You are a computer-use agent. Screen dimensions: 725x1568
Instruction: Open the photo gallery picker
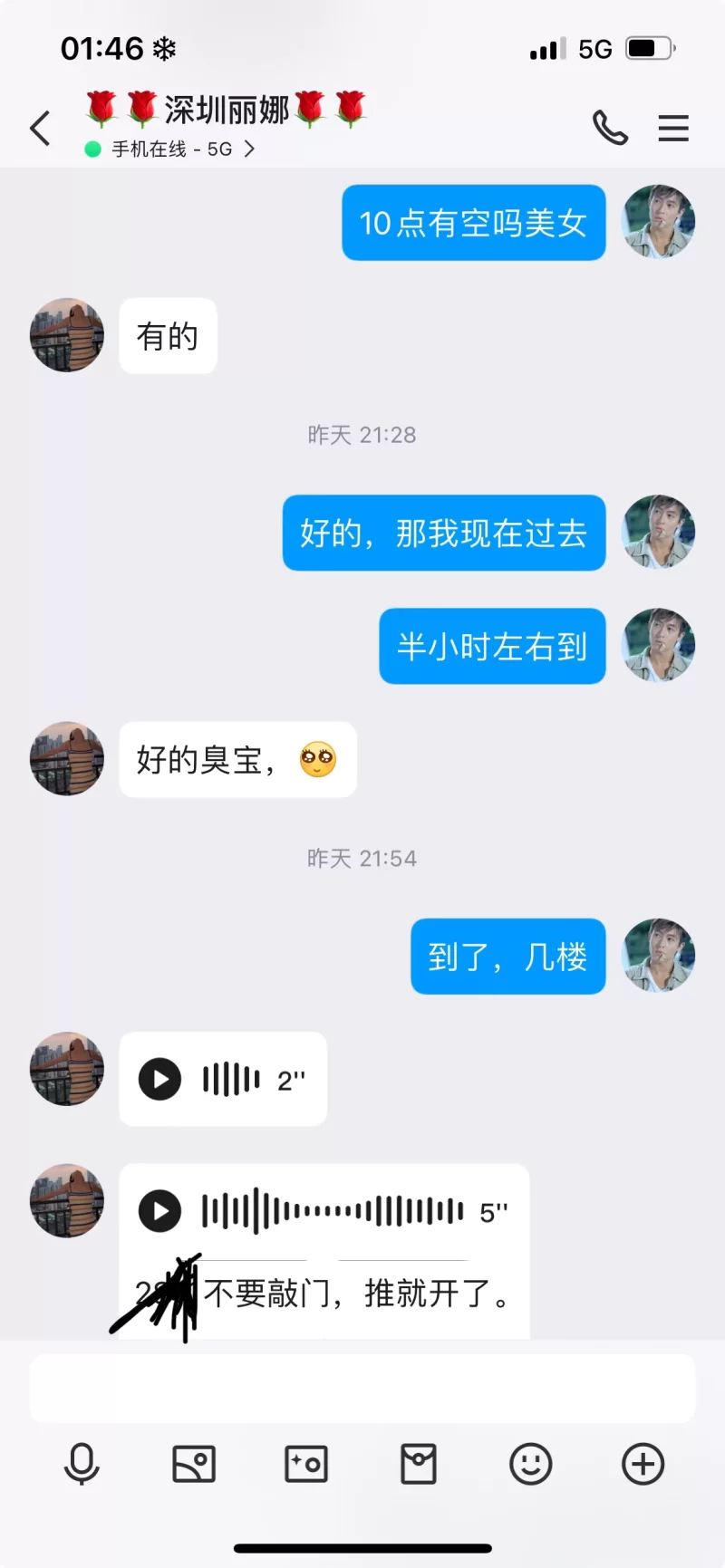(194, 1464)
